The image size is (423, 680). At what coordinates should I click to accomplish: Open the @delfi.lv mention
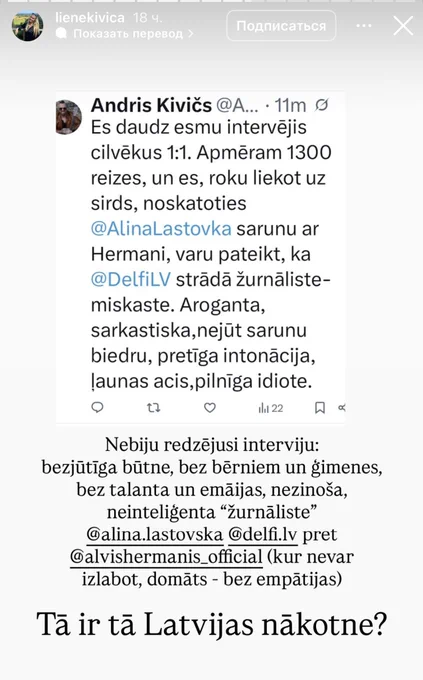pyautogui.click(x=263, y=534)
